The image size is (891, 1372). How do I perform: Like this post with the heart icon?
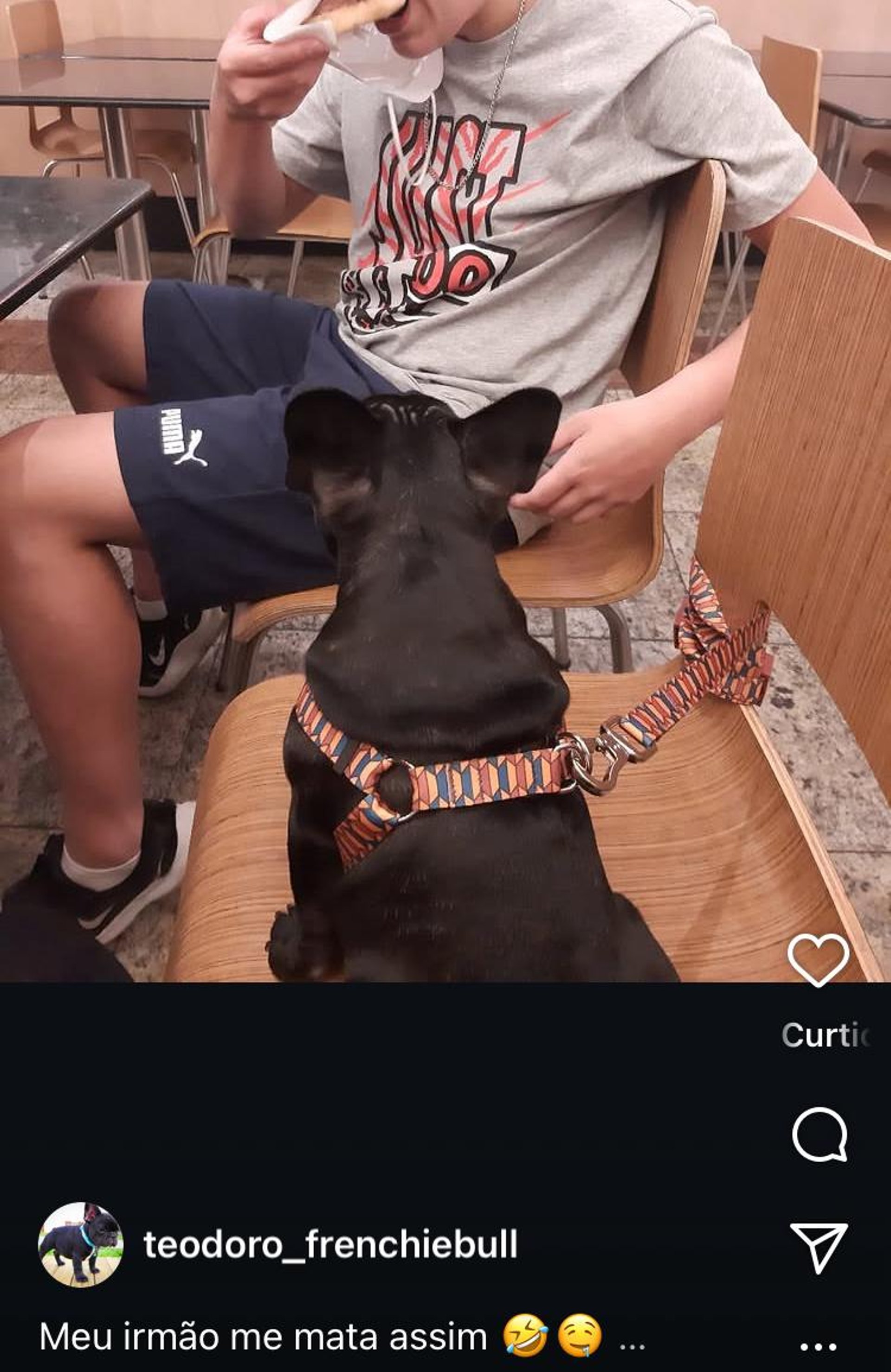pos(818,960)
